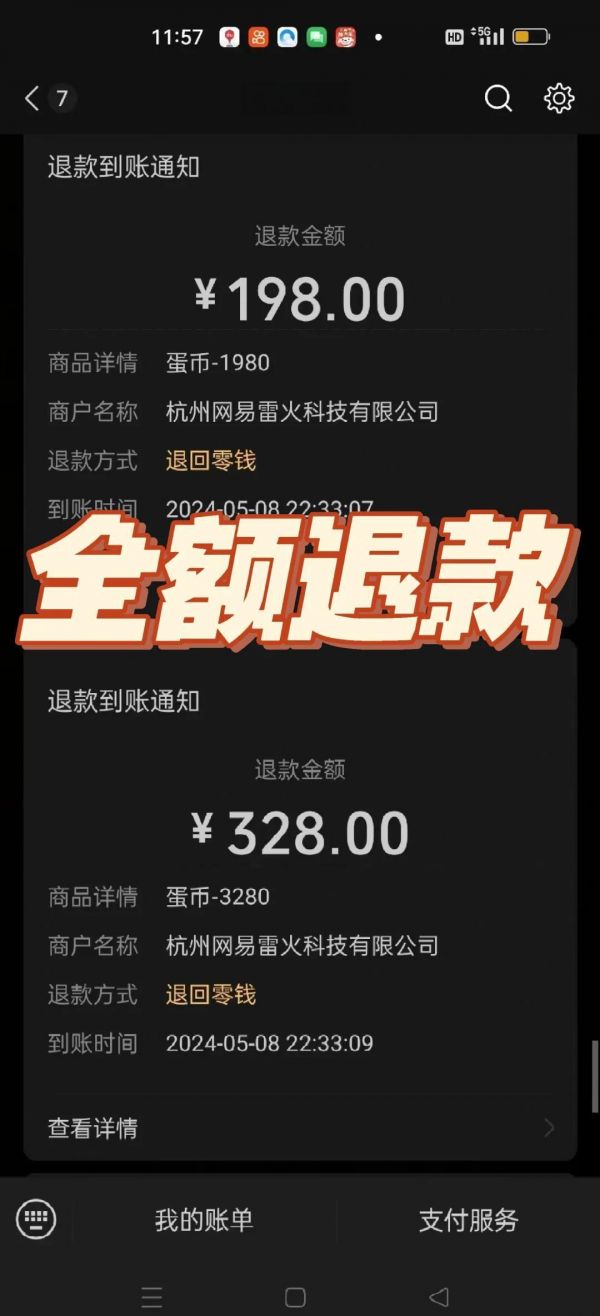Image resolution: width=600 pixels, height=1316 pixels.
Task: Open 支付服务 menu
Action: coord(468,1220)
